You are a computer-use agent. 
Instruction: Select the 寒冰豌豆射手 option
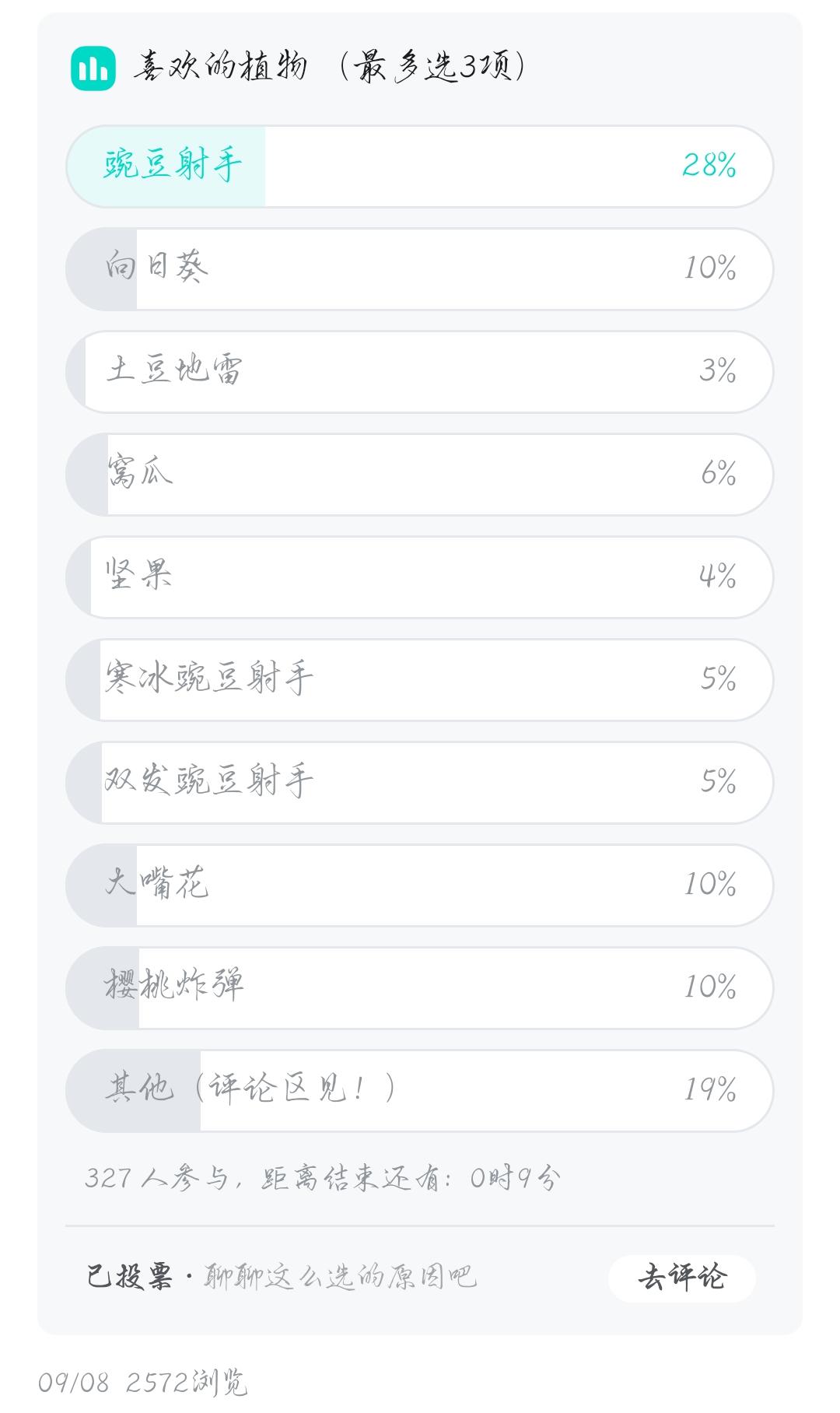(x=420, y=680)
